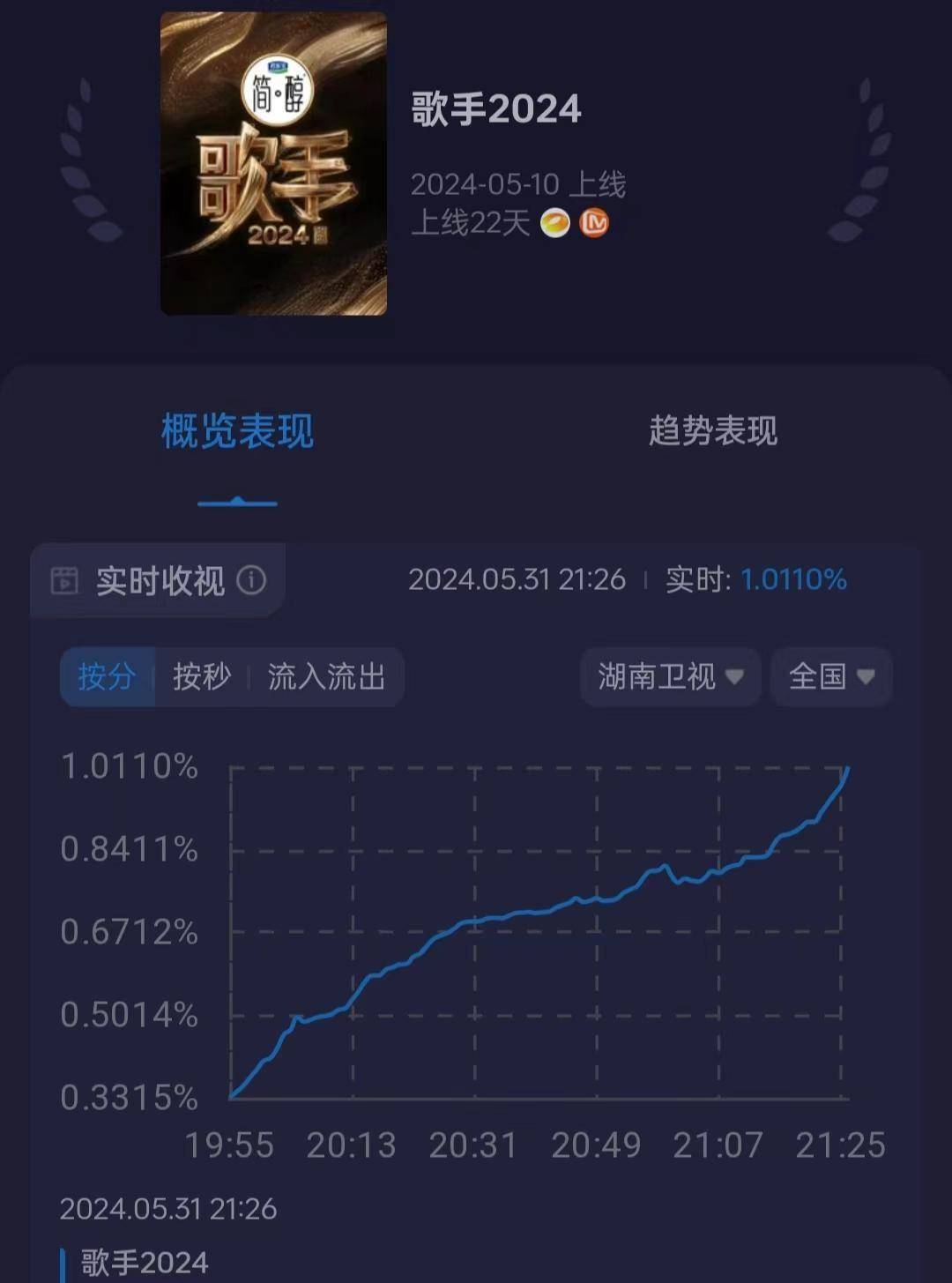The width and height of the screenshot is (952, 1283).
Task: Tap the 歌手2024 poster thumbnail
Action: (x=273, y=164)
